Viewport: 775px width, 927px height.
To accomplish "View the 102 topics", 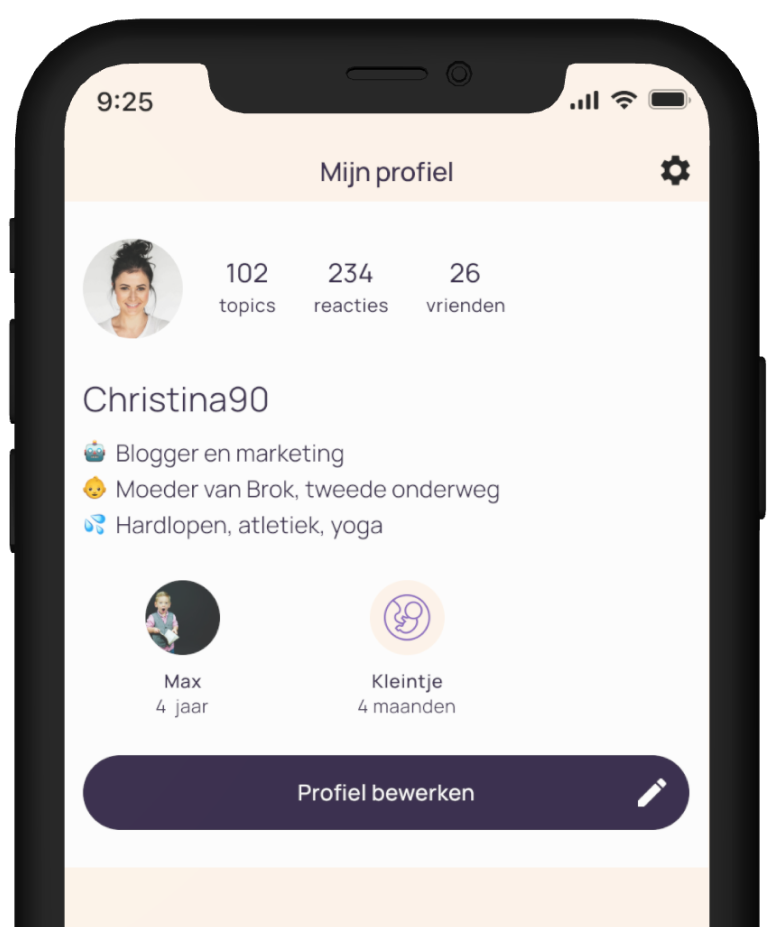I will point(247,287).
